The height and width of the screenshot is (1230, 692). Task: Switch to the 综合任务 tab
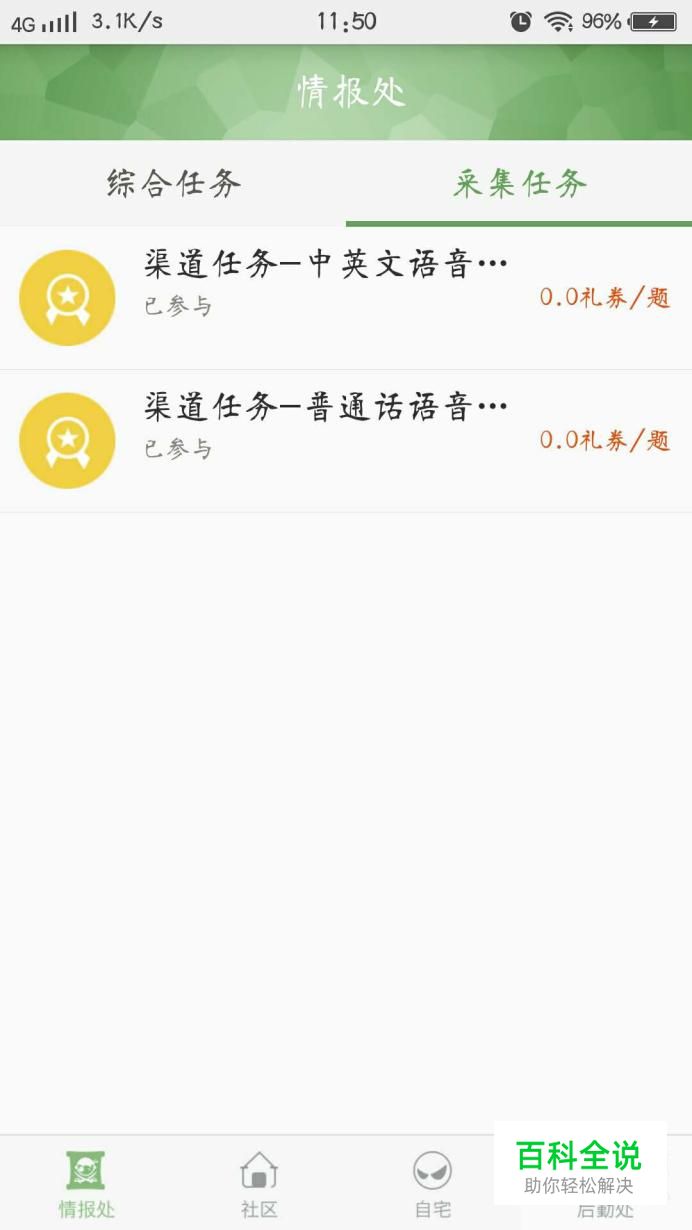[x=173, y=184]
